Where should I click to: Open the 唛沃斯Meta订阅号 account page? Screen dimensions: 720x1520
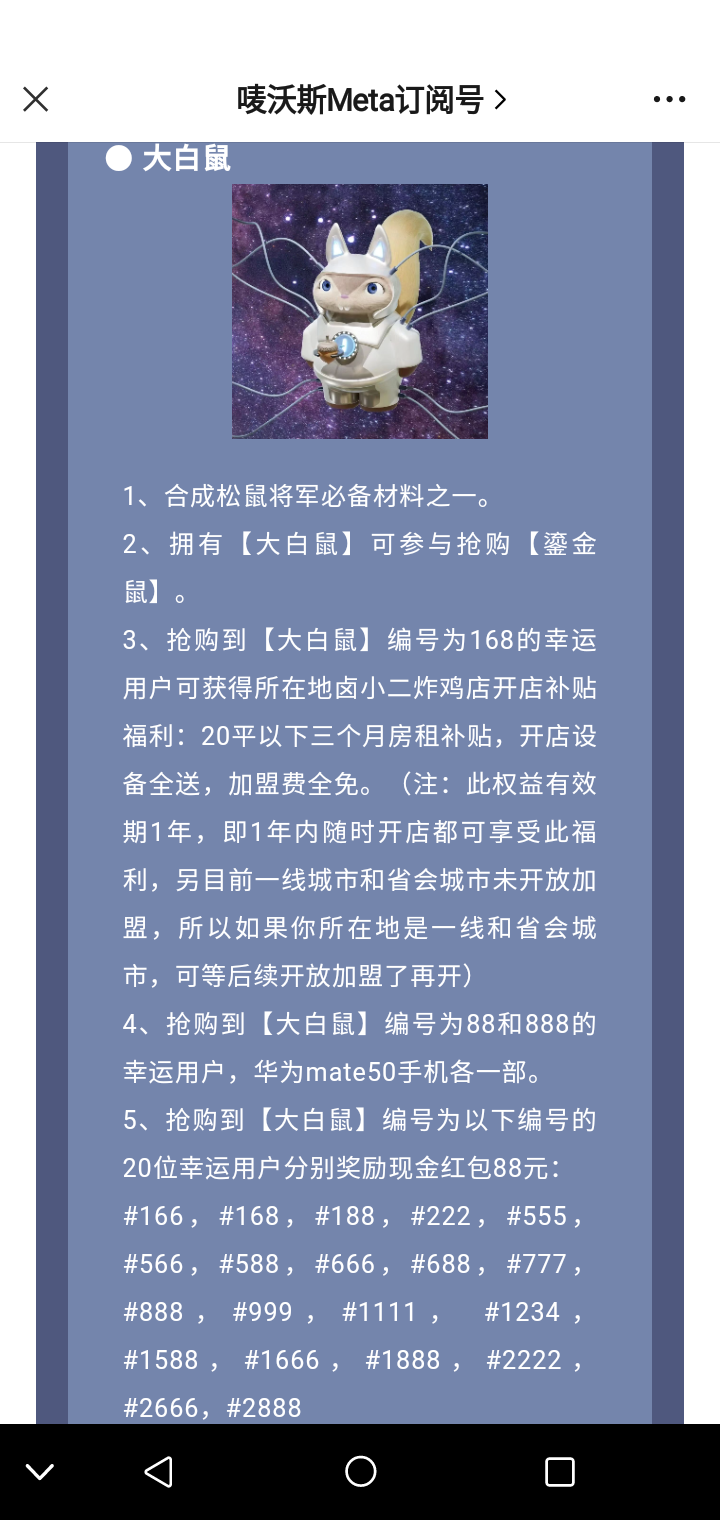360,99
